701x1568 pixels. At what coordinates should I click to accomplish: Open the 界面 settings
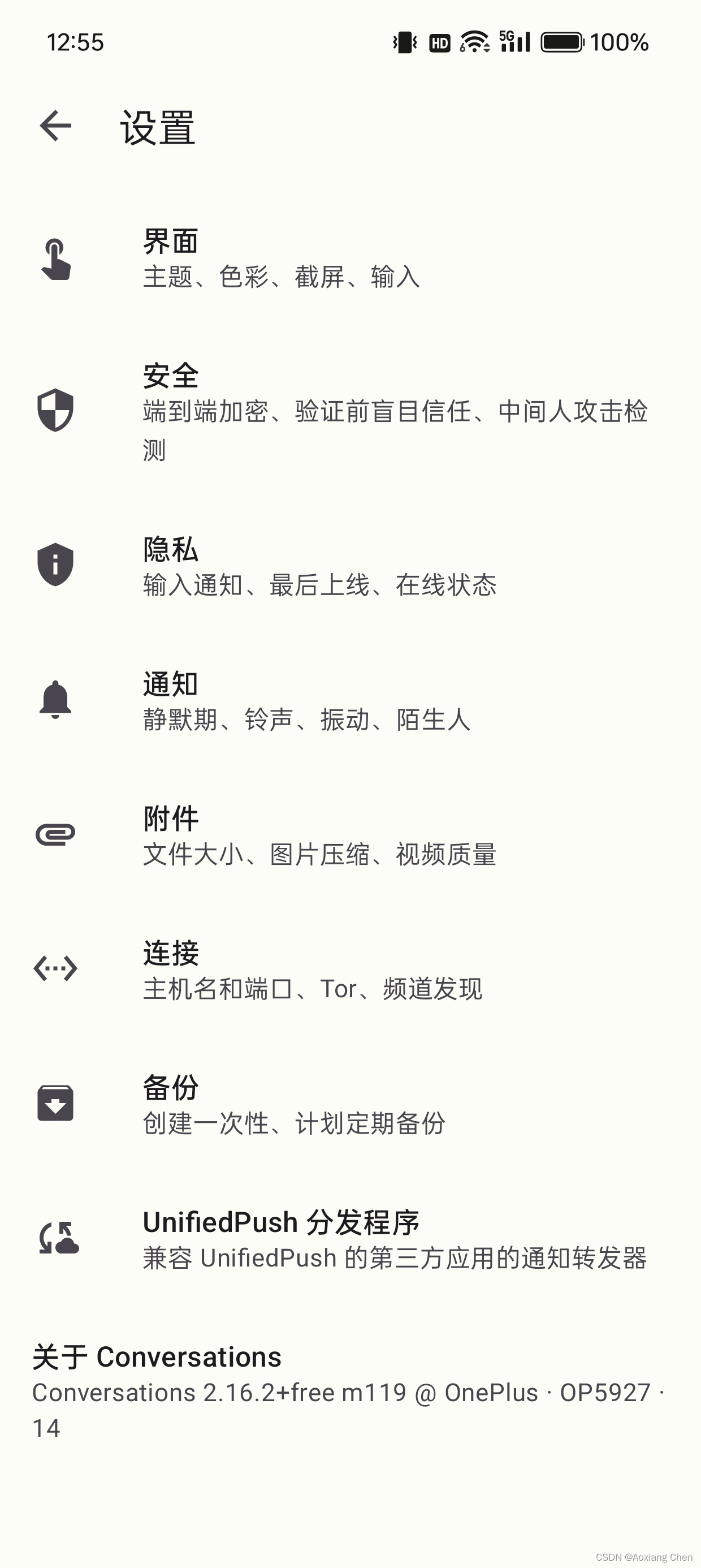280,259
